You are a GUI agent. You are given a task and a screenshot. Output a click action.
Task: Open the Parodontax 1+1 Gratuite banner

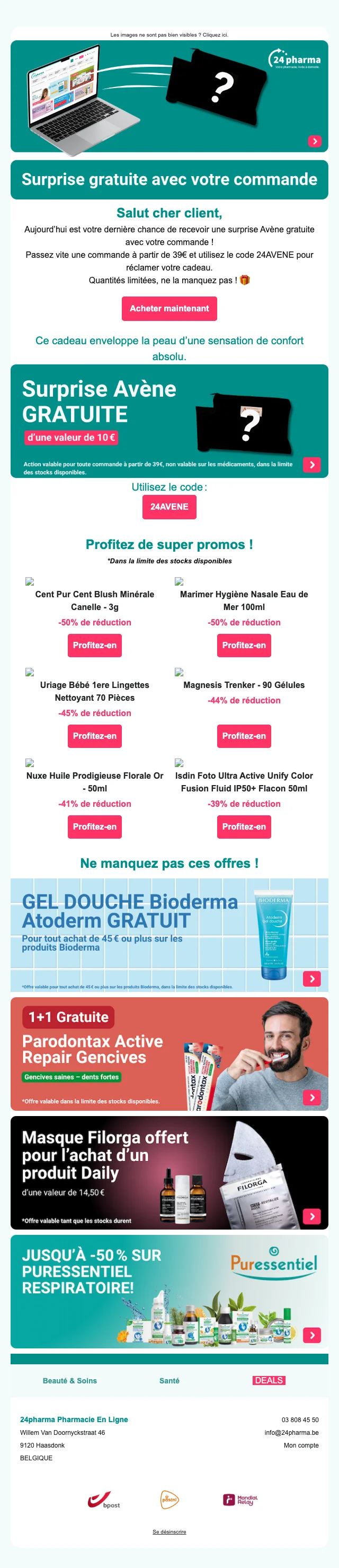point(169,1053)
